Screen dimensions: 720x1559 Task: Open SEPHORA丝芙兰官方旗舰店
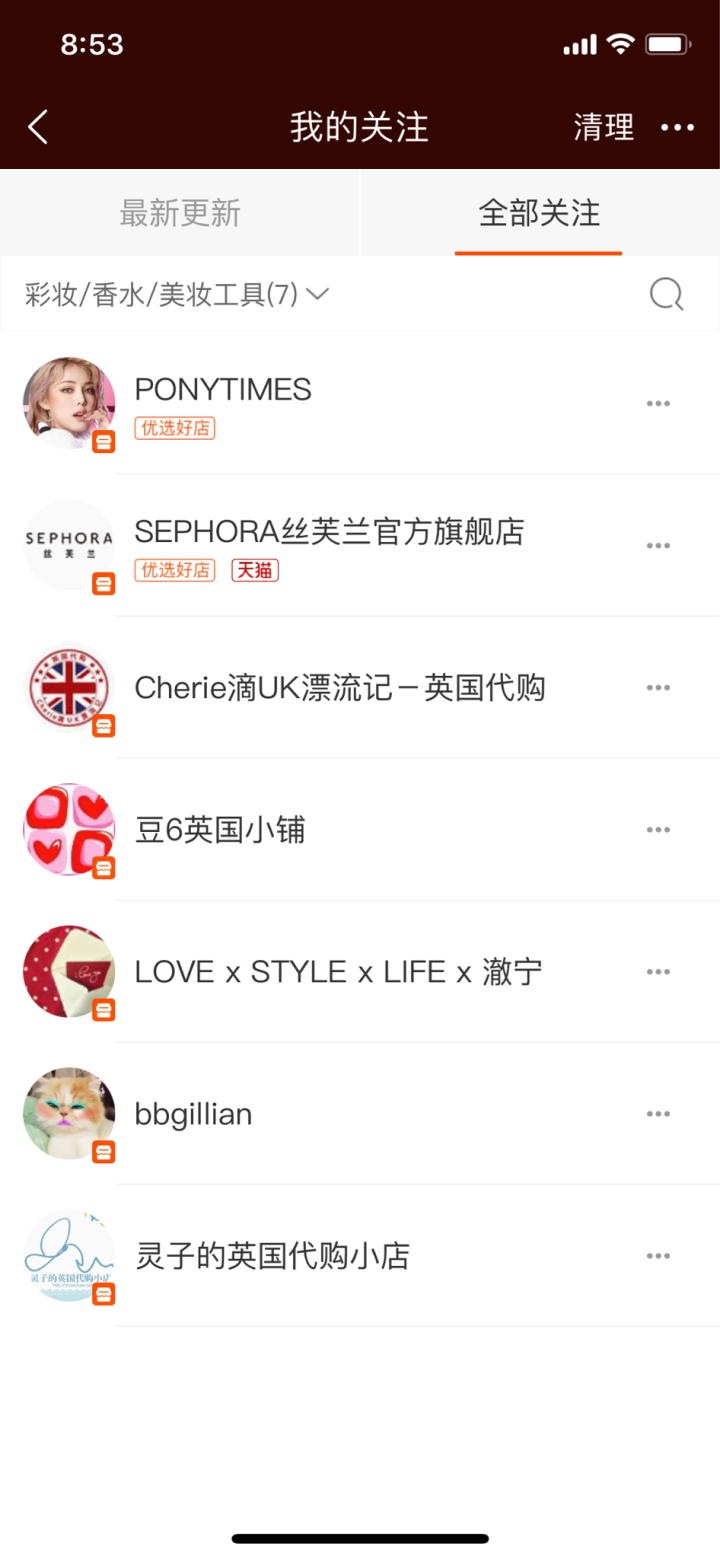[329, 532]
